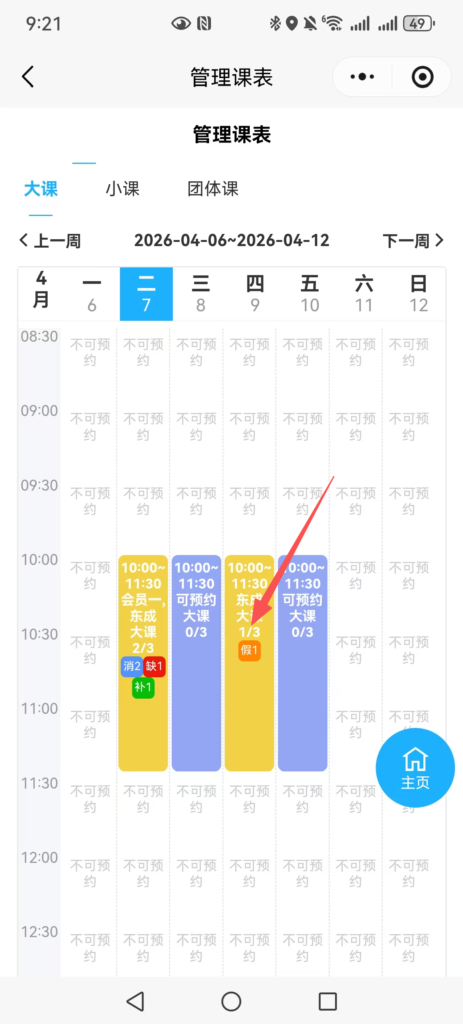Jump to next week with 下一周
Screen dimensions: 463x1024
[x=413, y=240]
